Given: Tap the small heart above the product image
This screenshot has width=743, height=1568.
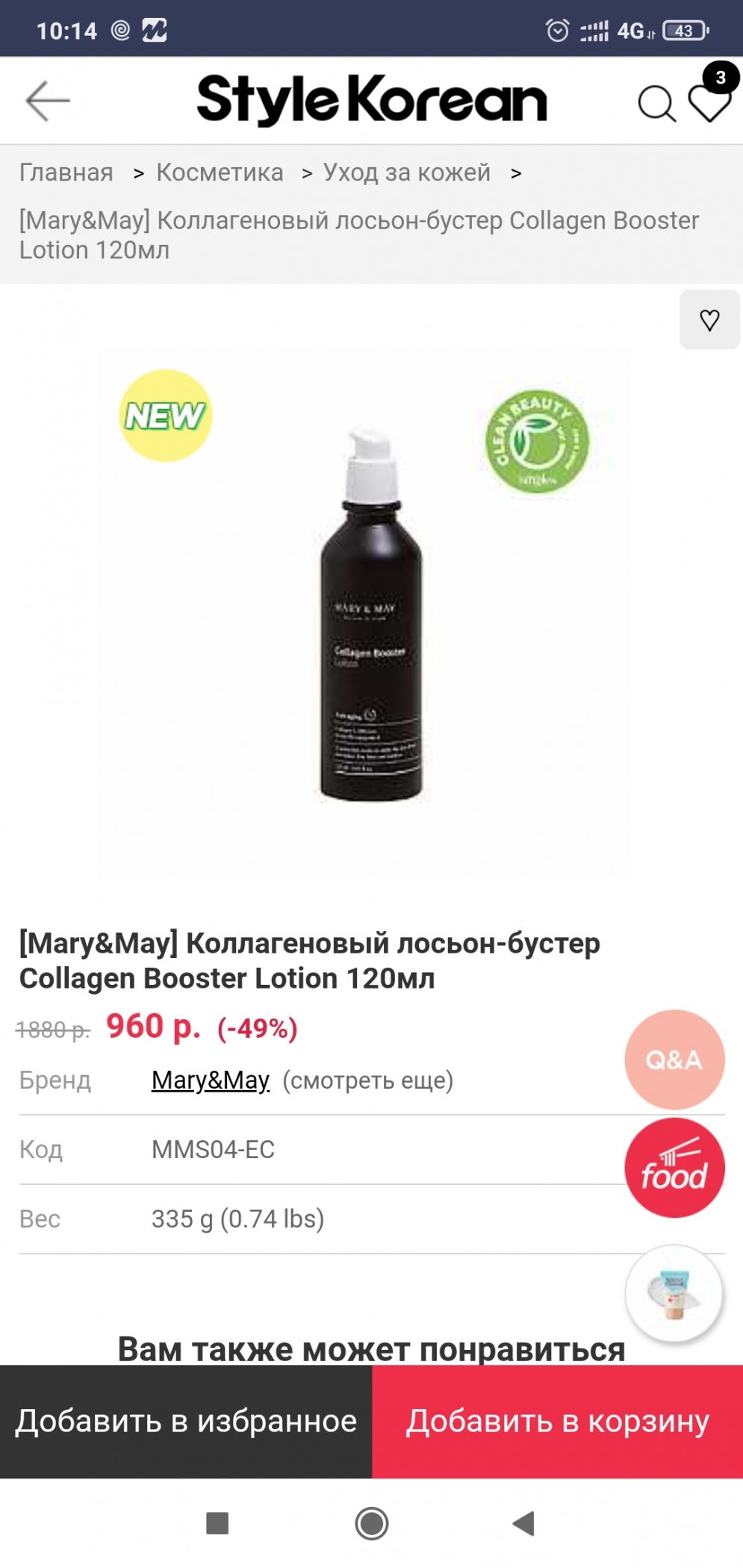Looking at the screenshot, I should coord(709,320).
